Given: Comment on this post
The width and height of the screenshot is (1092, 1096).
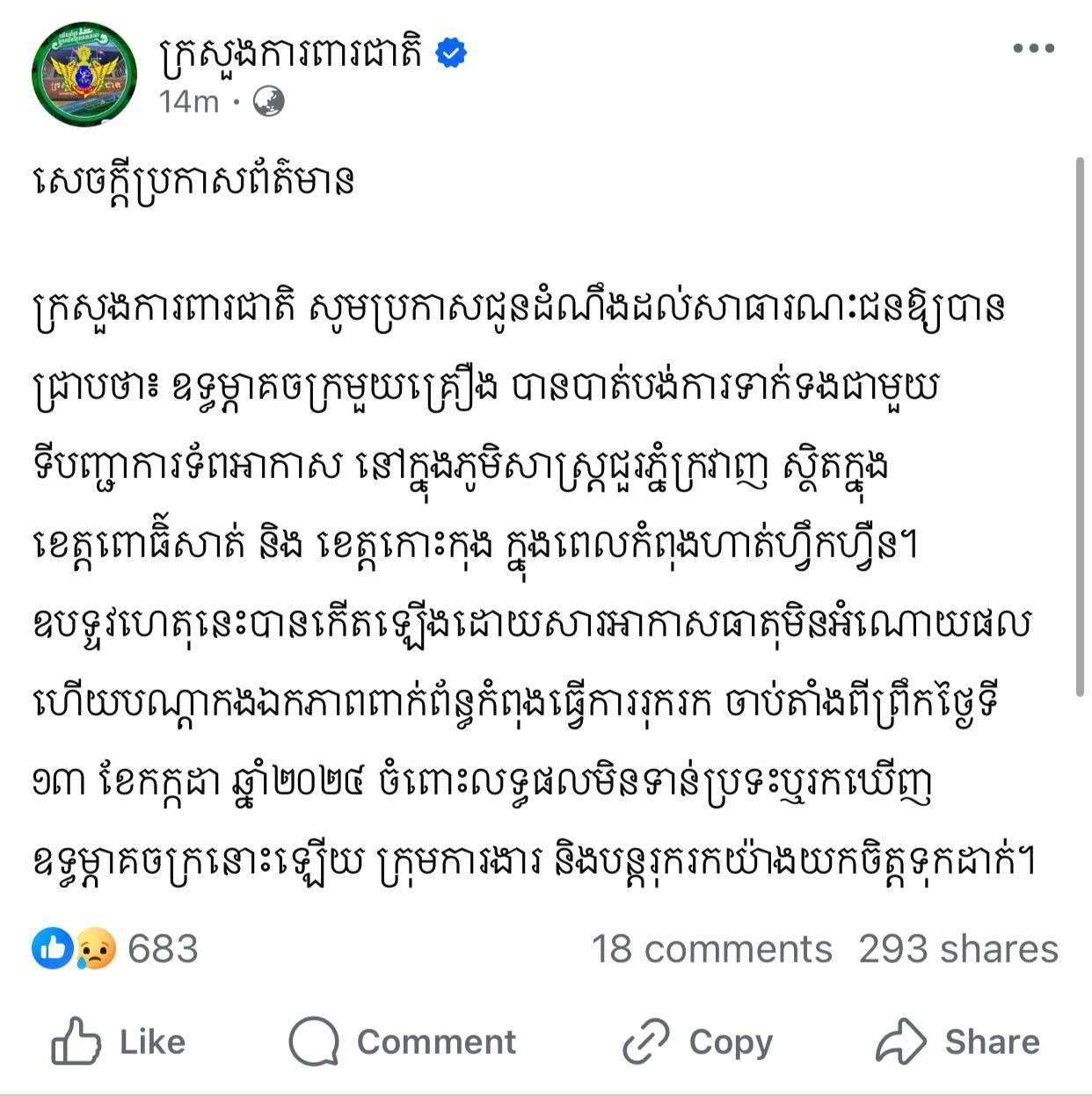Looking at the screenshot, I should click(x=402, y=1042).
